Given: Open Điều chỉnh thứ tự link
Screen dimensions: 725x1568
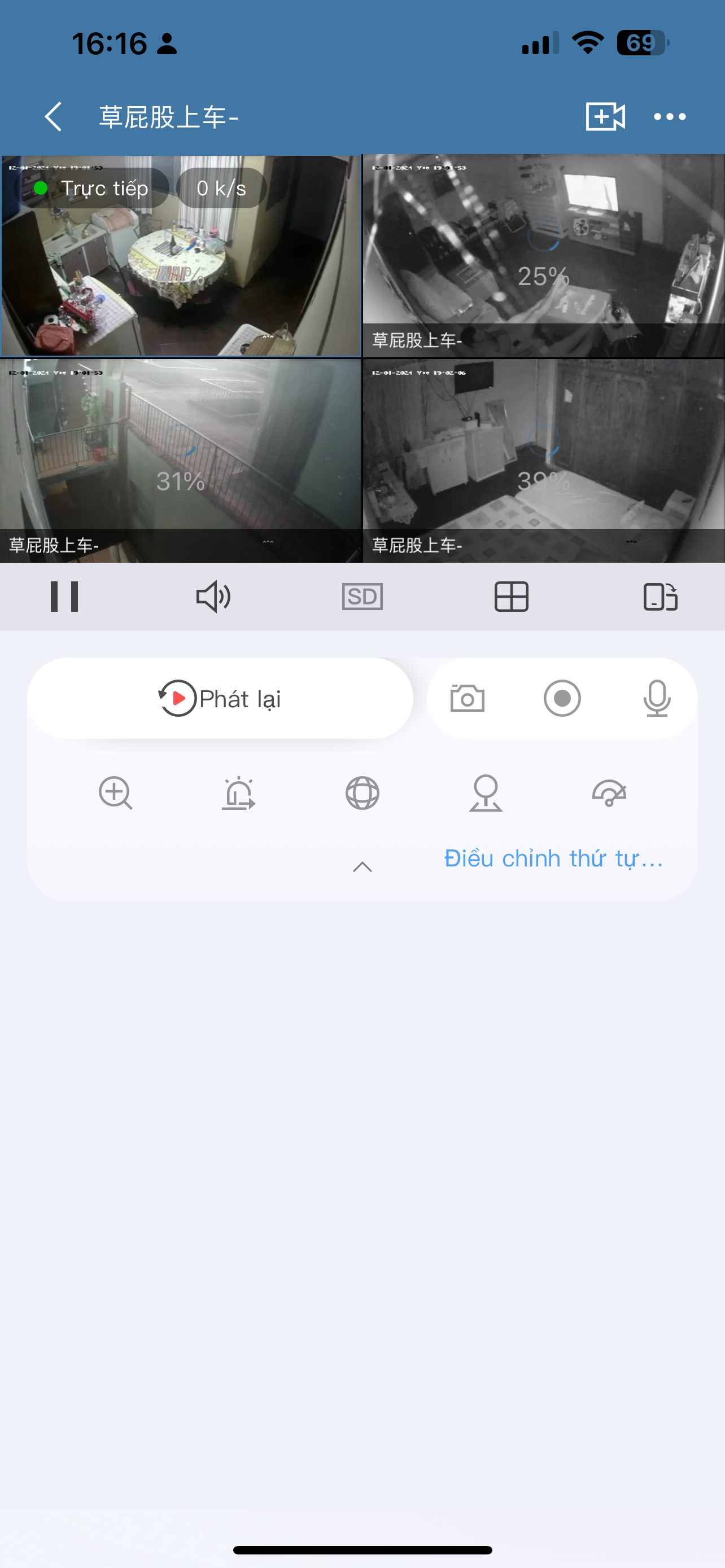Looking at the screenshot, I should tap(553, 859).
